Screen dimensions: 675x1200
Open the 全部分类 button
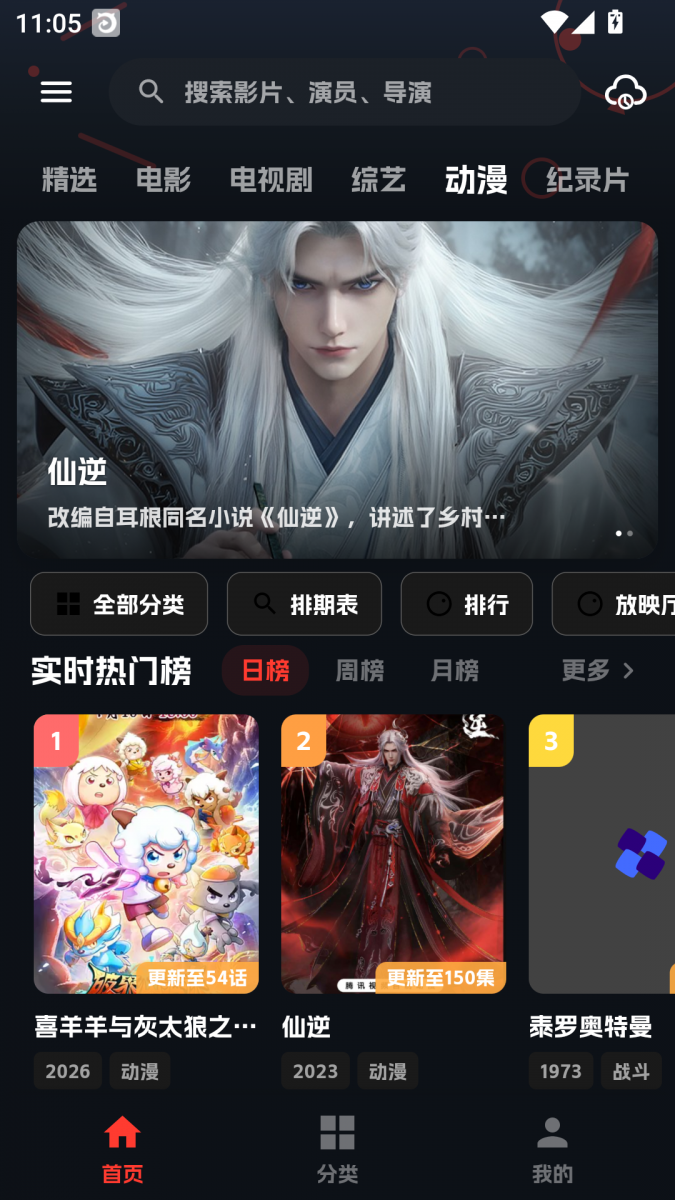point(119,604)
